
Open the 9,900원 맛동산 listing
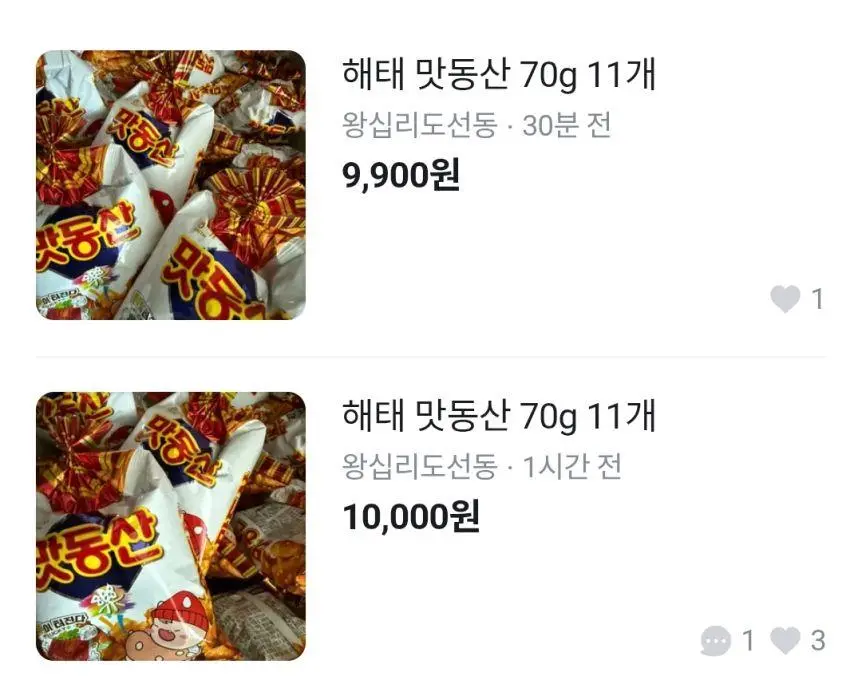click(499, 76)
